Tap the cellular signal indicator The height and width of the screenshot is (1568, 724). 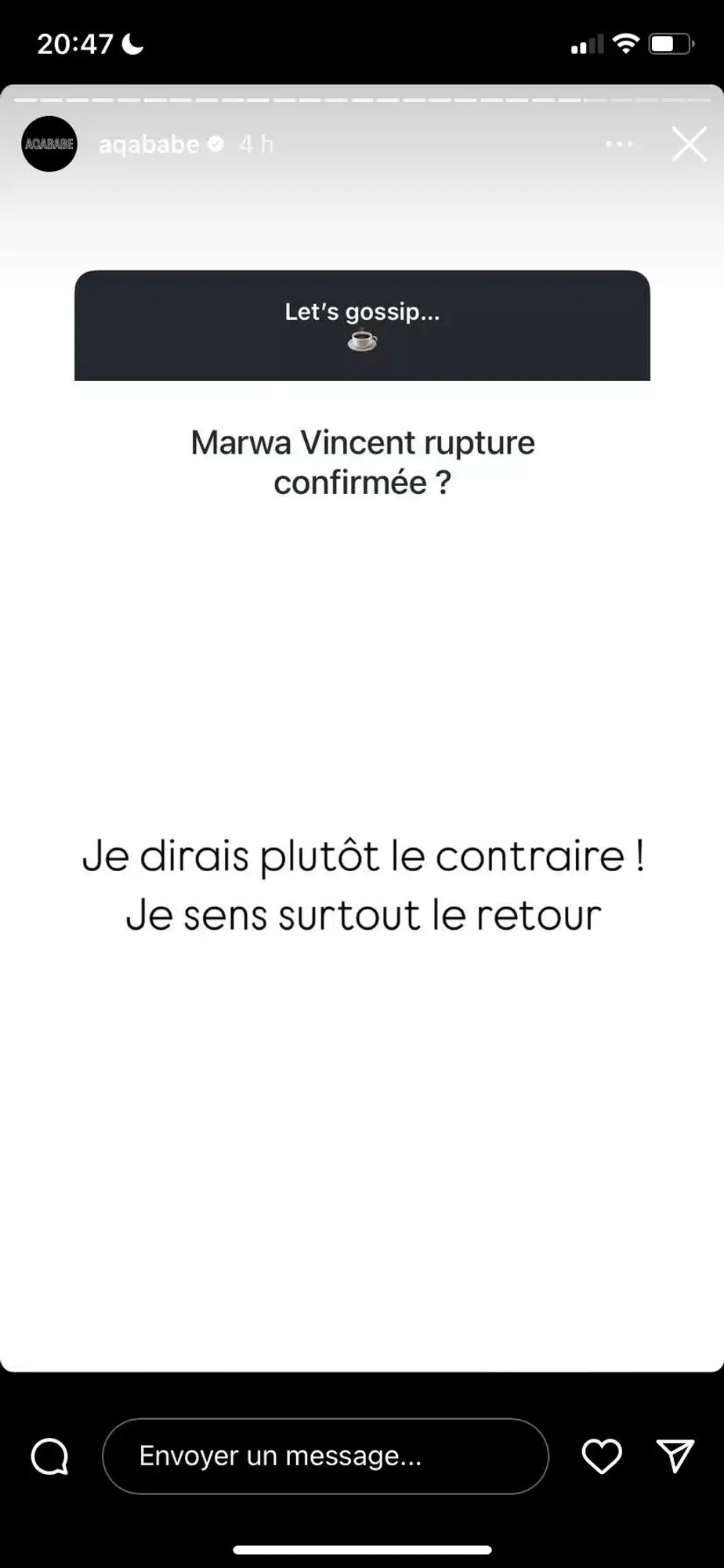[588, 43]
